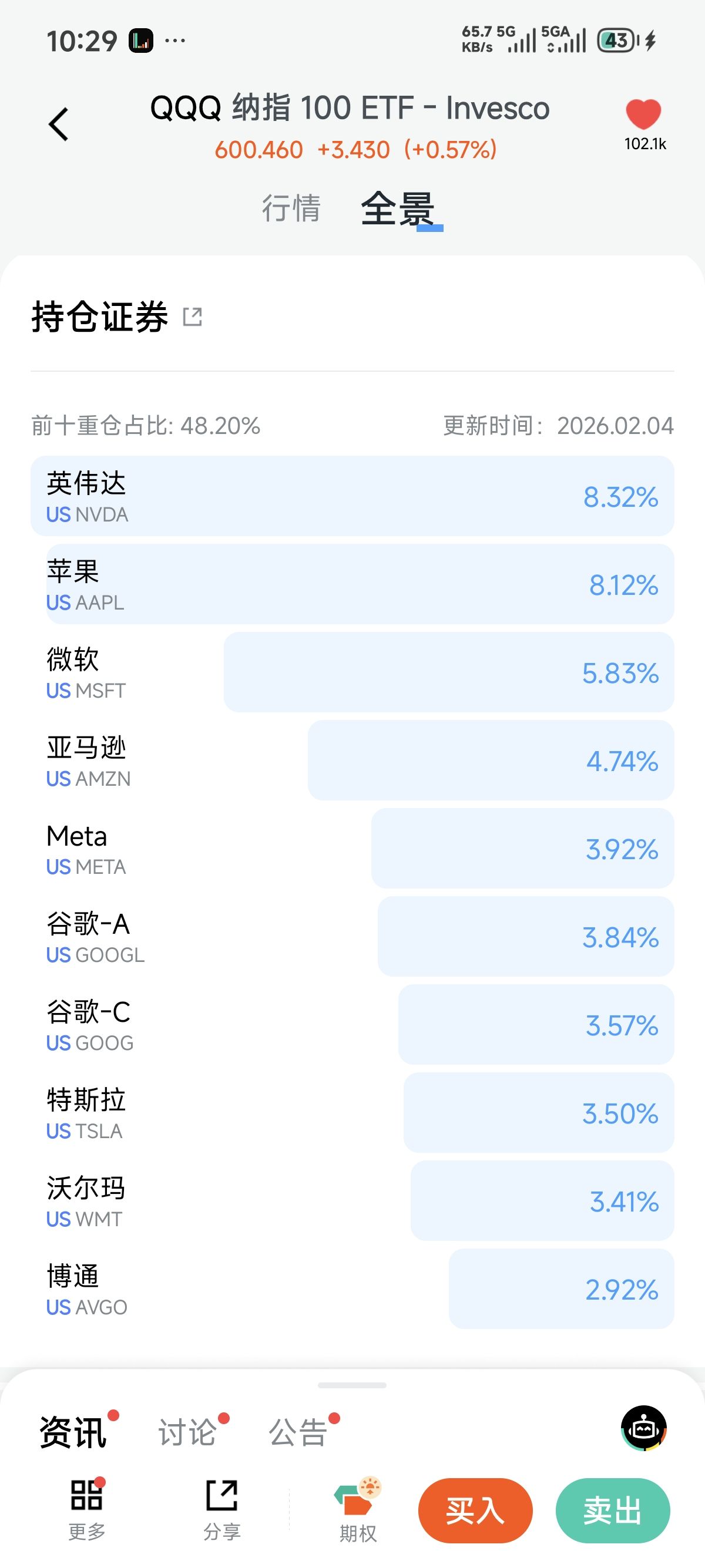
Task: Open the 英伟达 NVDA holding row
Action: pyautogui.click(x=352, y=496)
